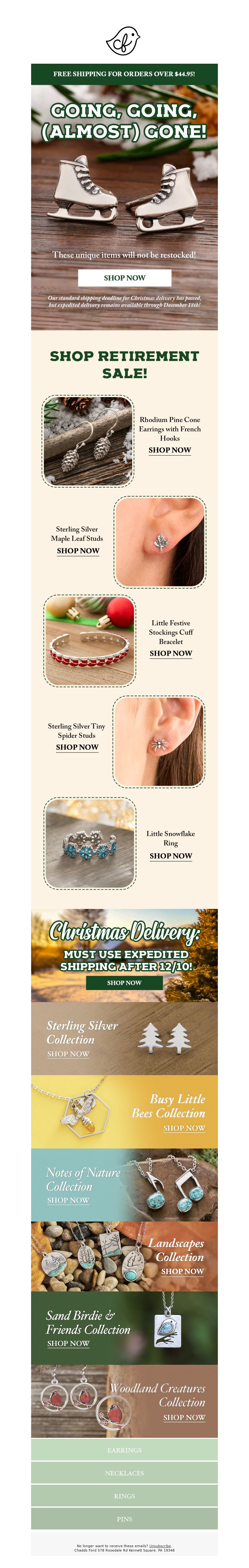249x1568 pixels.
Task: Select the Necklaces category
Action: pos(125,1473)
